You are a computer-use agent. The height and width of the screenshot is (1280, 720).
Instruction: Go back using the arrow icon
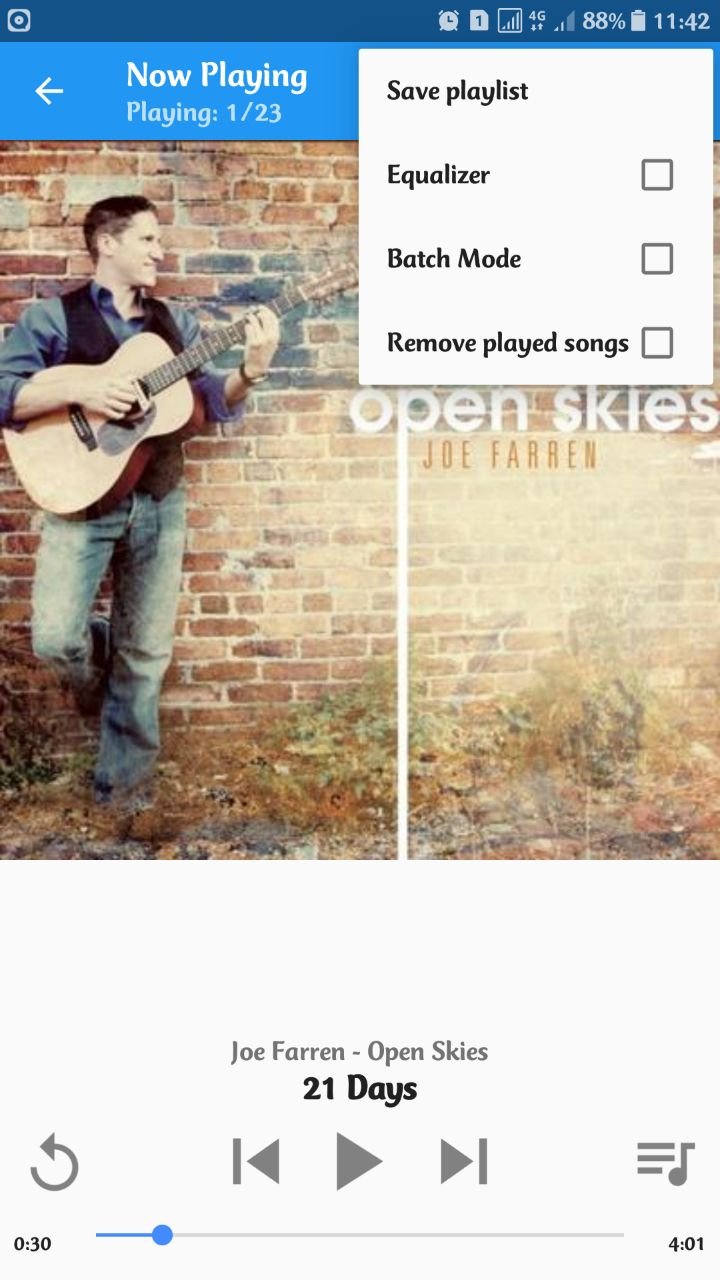click(x=49, y=91)
